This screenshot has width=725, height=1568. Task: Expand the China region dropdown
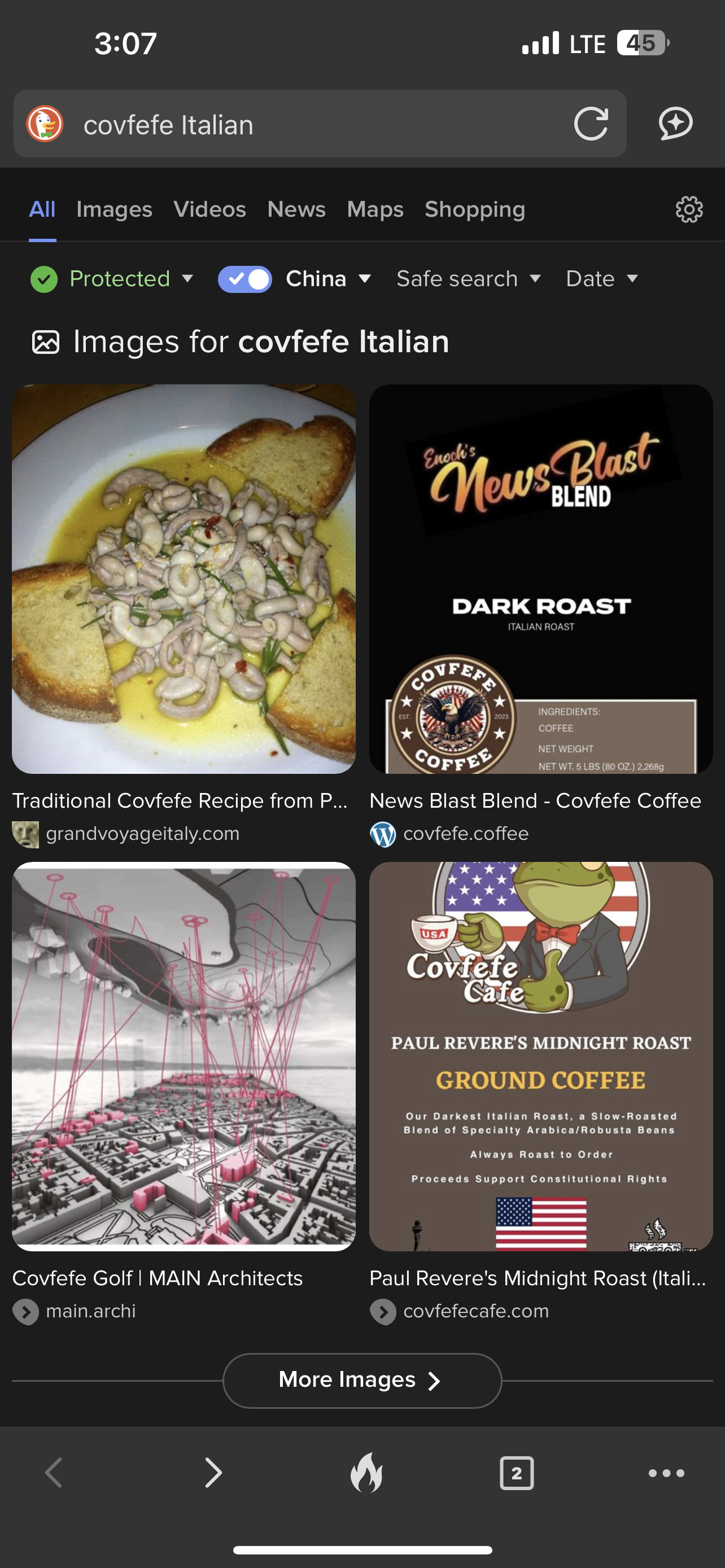[x=329, y=279]
